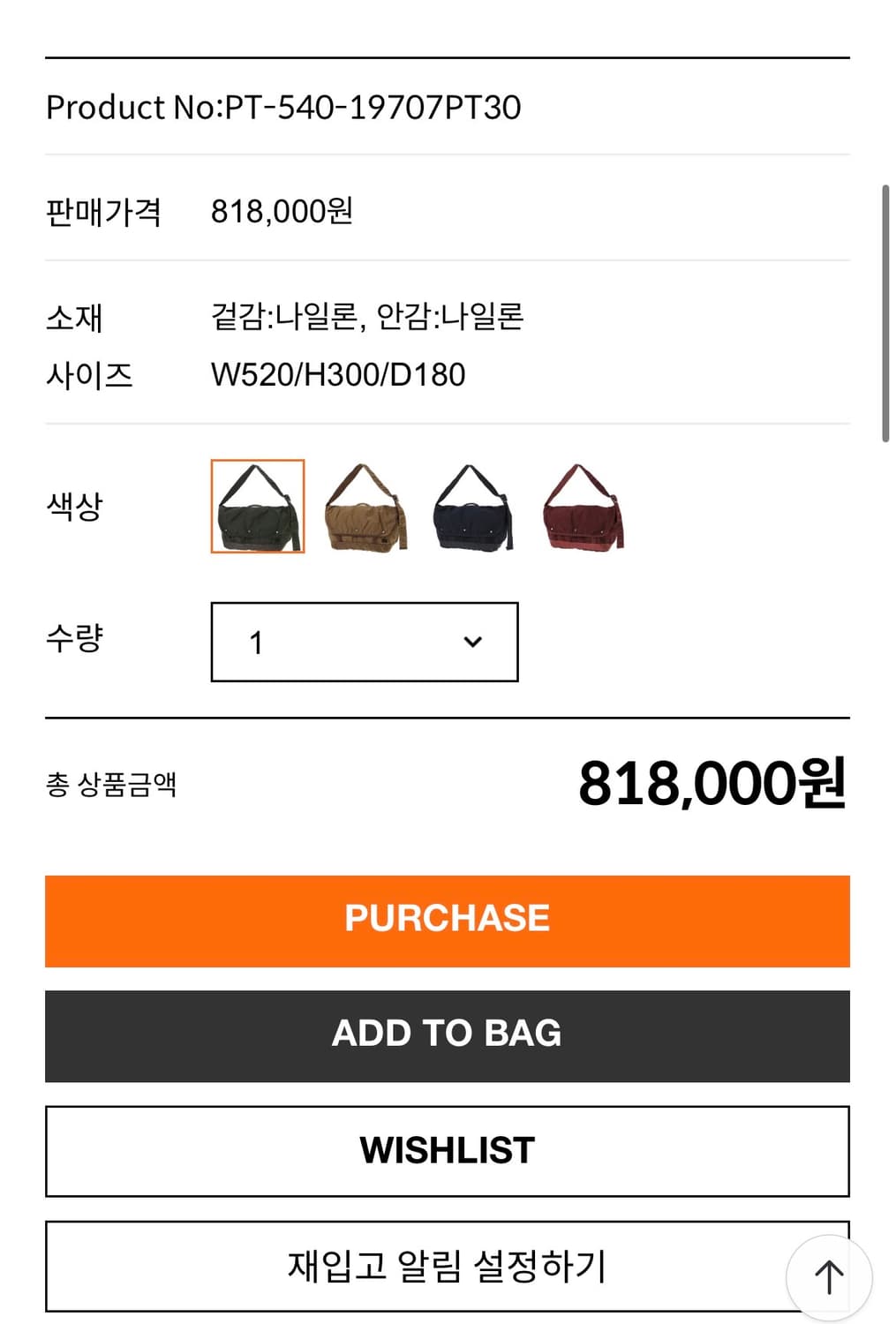Click the total price 818,000원

click(x=712, y=785)
